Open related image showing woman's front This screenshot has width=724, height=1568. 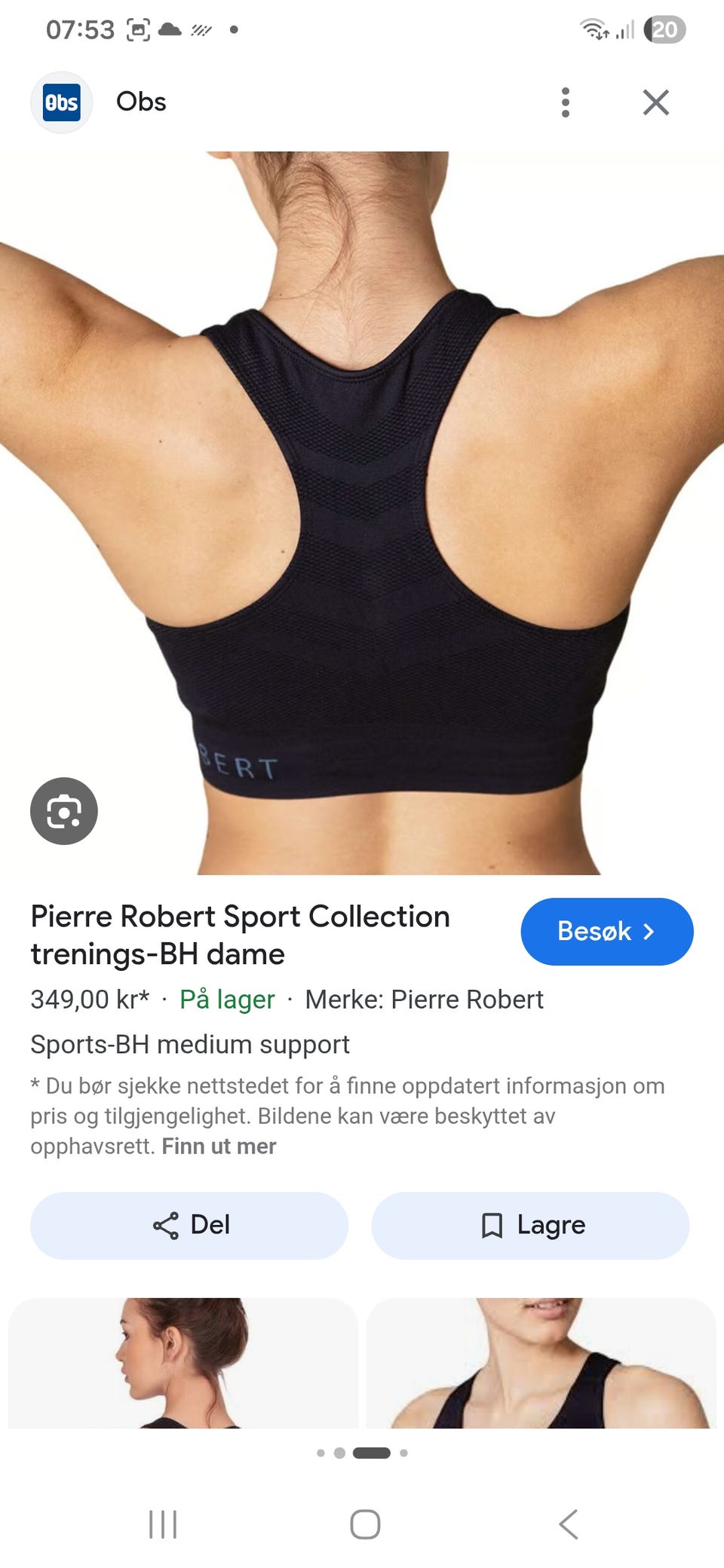pyautogui.click(x=541, y=1363)
